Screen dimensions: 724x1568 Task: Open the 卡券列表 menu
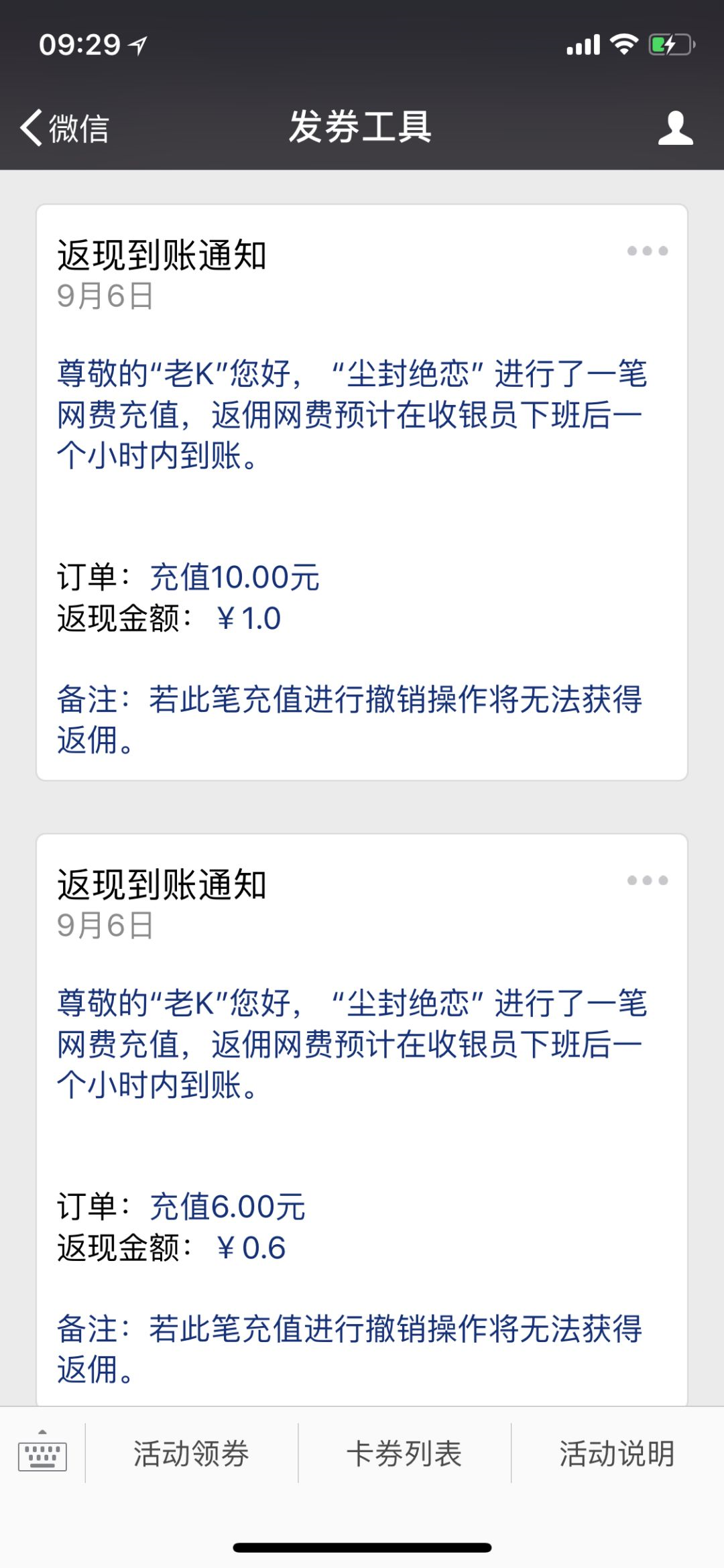click(404, 1453)
